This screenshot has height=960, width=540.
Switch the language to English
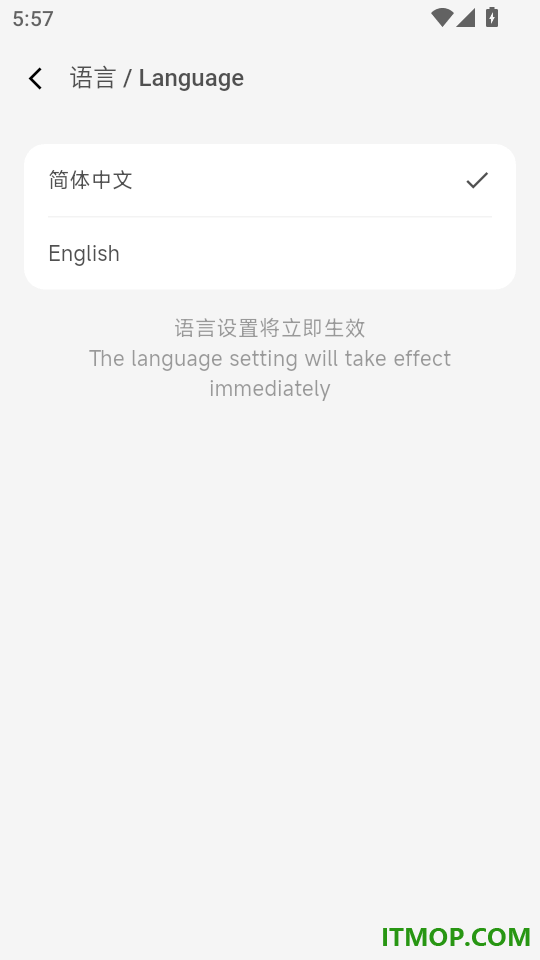tap(269, 253)
